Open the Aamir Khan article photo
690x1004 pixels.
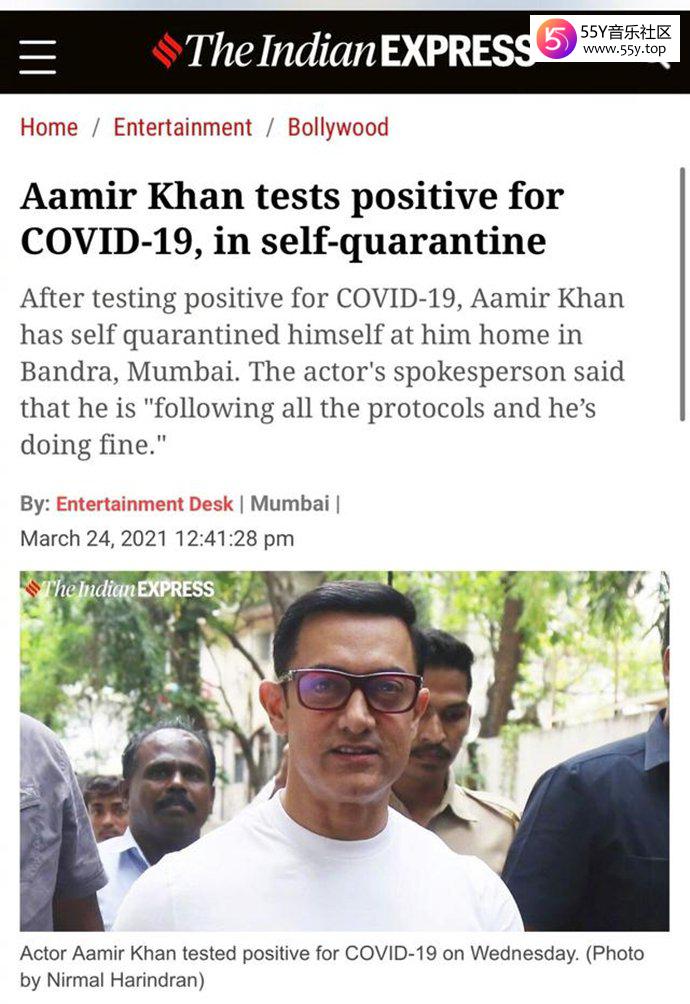point(344,750)
